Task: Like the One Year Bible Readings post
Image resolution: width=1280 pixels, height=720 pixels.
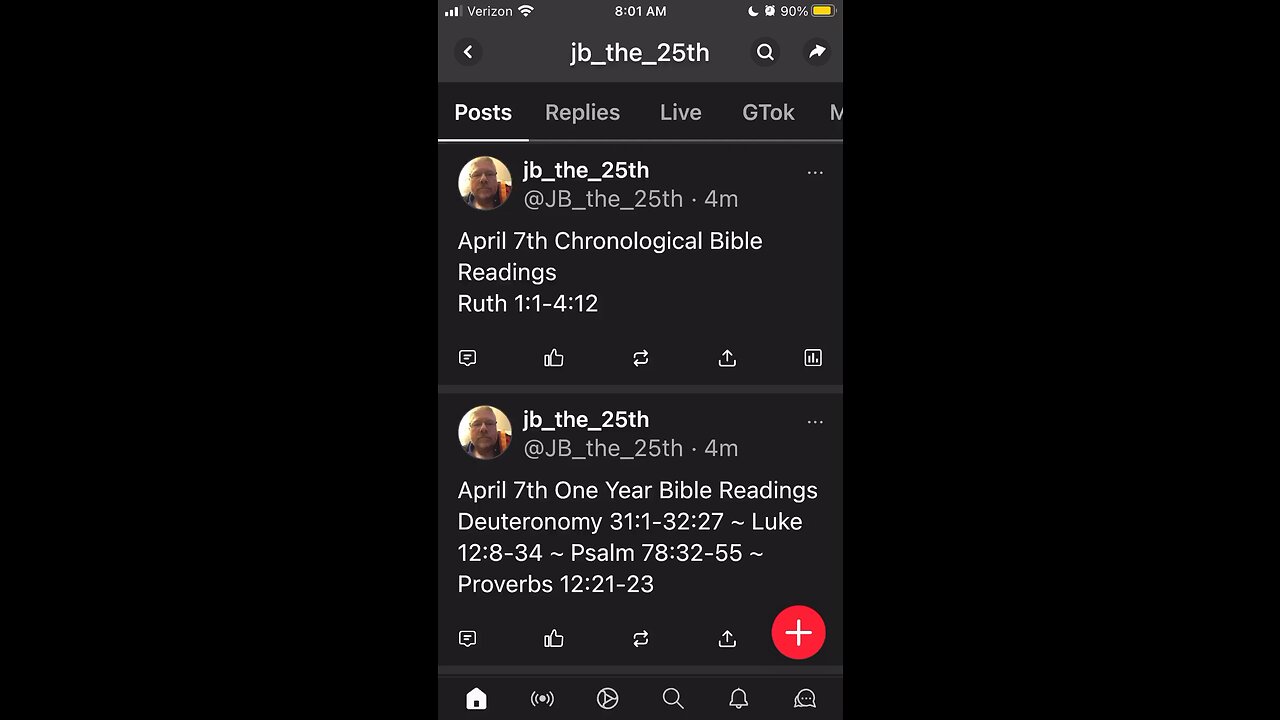Action: click(554, 638)
